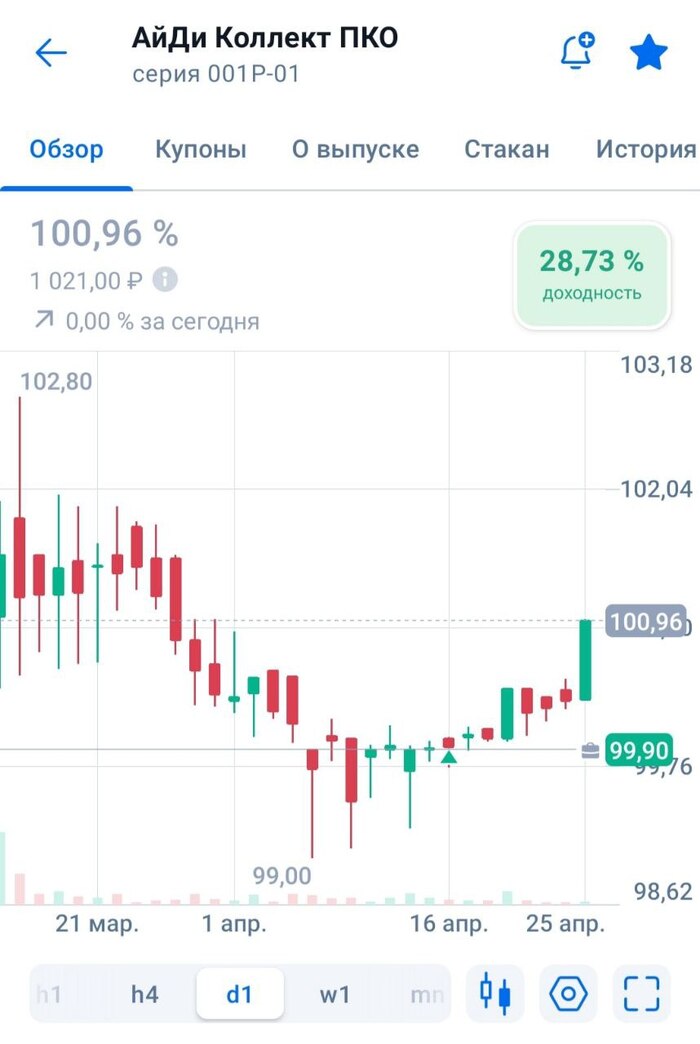Select the Обзор tab
Screen dimensions: 700x1044
coord(66,150)
